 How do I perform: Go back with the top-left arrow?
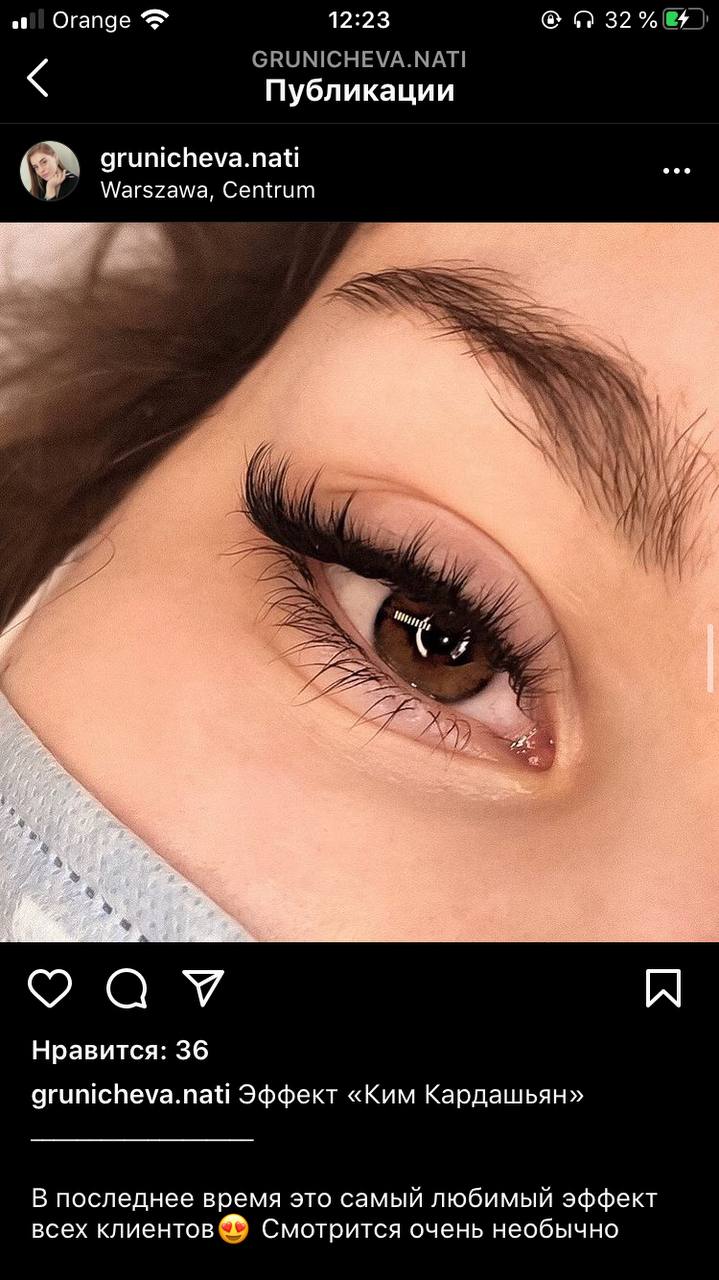[x=37, y=77]
